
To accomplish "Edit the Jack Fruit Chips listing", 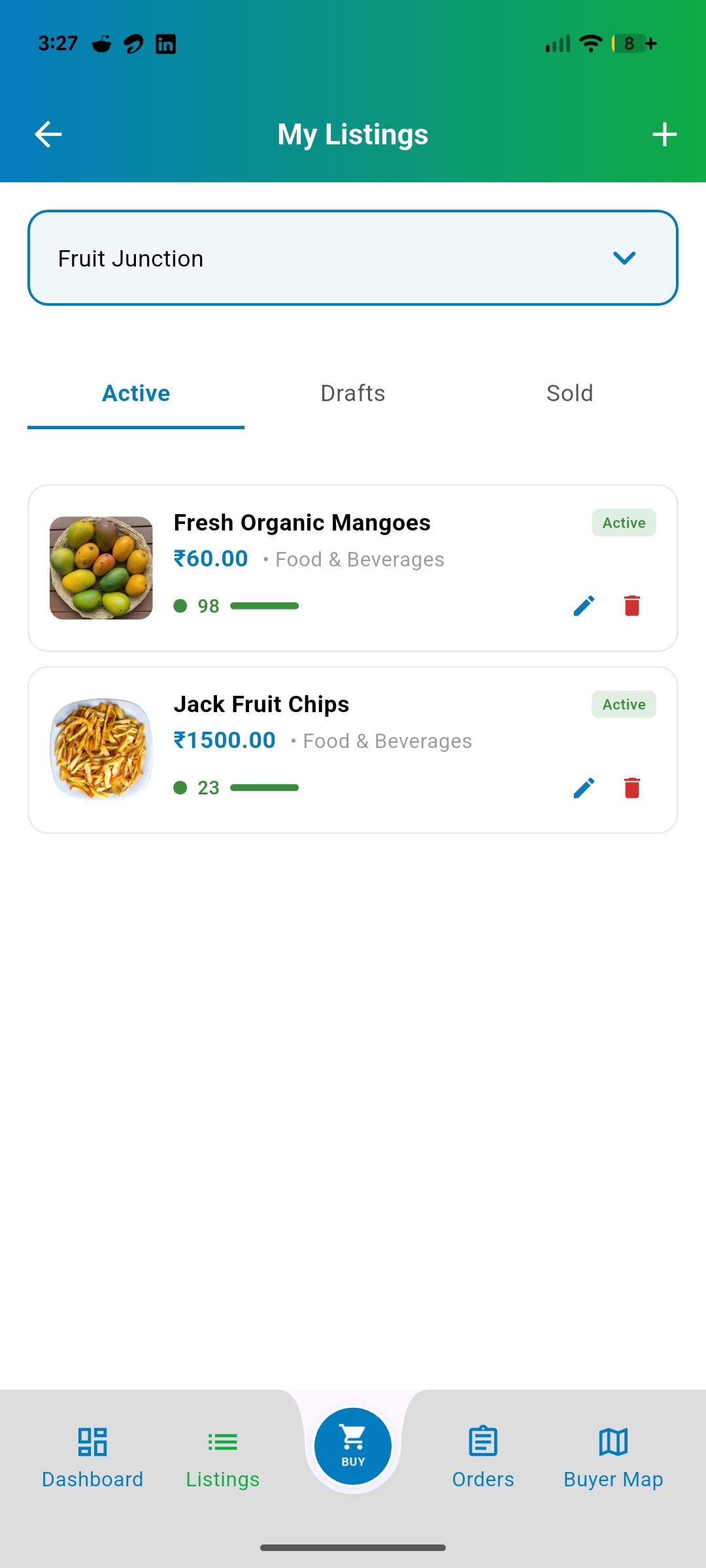I will pos(584,787).
